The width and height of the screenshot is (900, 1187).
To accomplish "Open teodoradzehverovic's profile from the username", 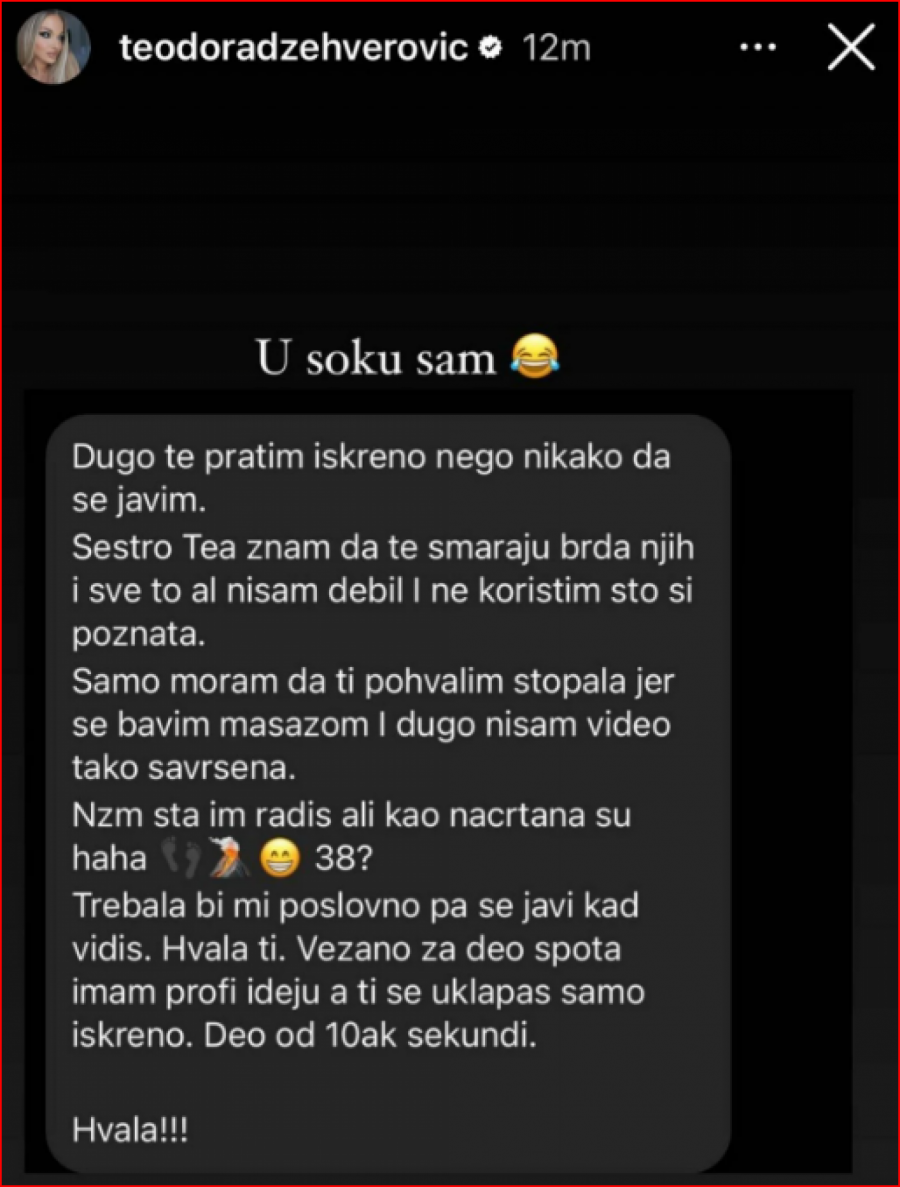I will click(x=293, y=49).
